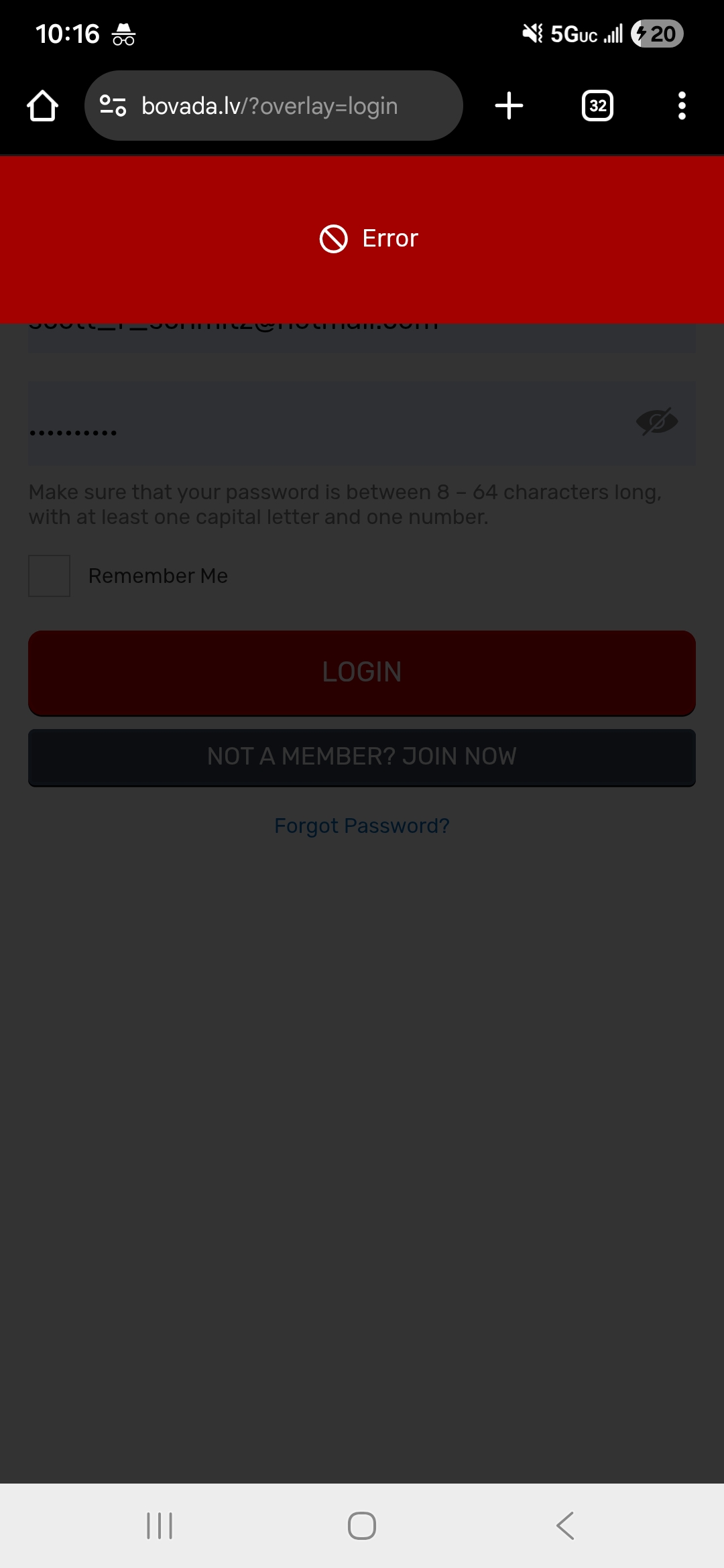This screenshot has width=724, height=1568.
Task: Open the browser overflow menu
Action: pos(682,106)
